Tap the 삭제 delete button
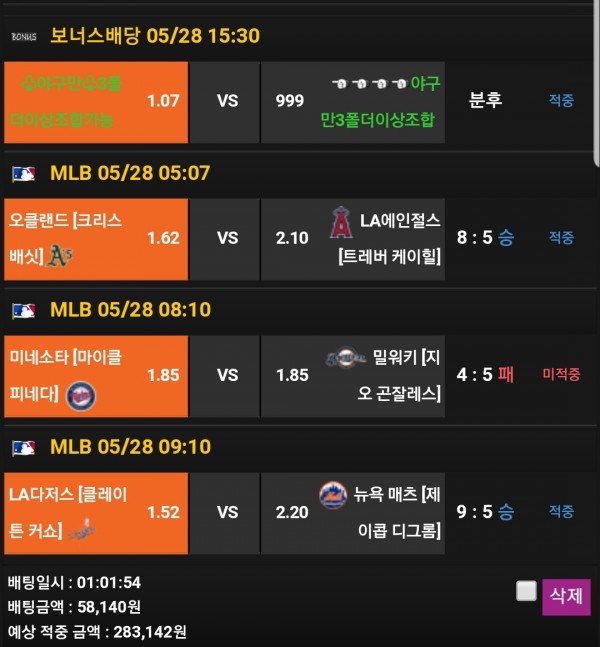This screenshot has height=647, width=600. click(566, 596)
